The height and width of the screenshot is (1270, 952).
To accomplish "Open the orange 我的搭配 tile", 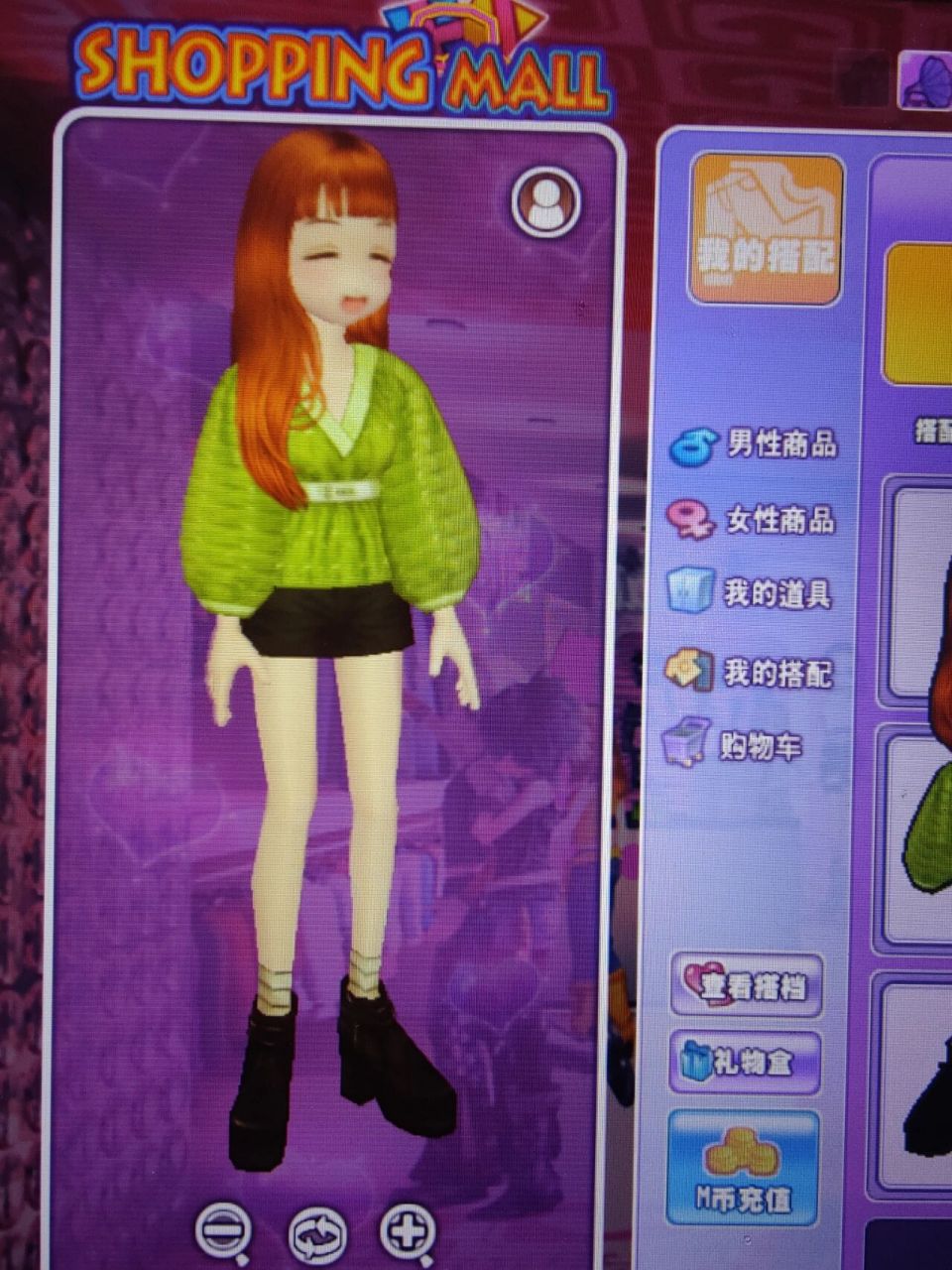I will pyautogui.click(x=766, y=228).
